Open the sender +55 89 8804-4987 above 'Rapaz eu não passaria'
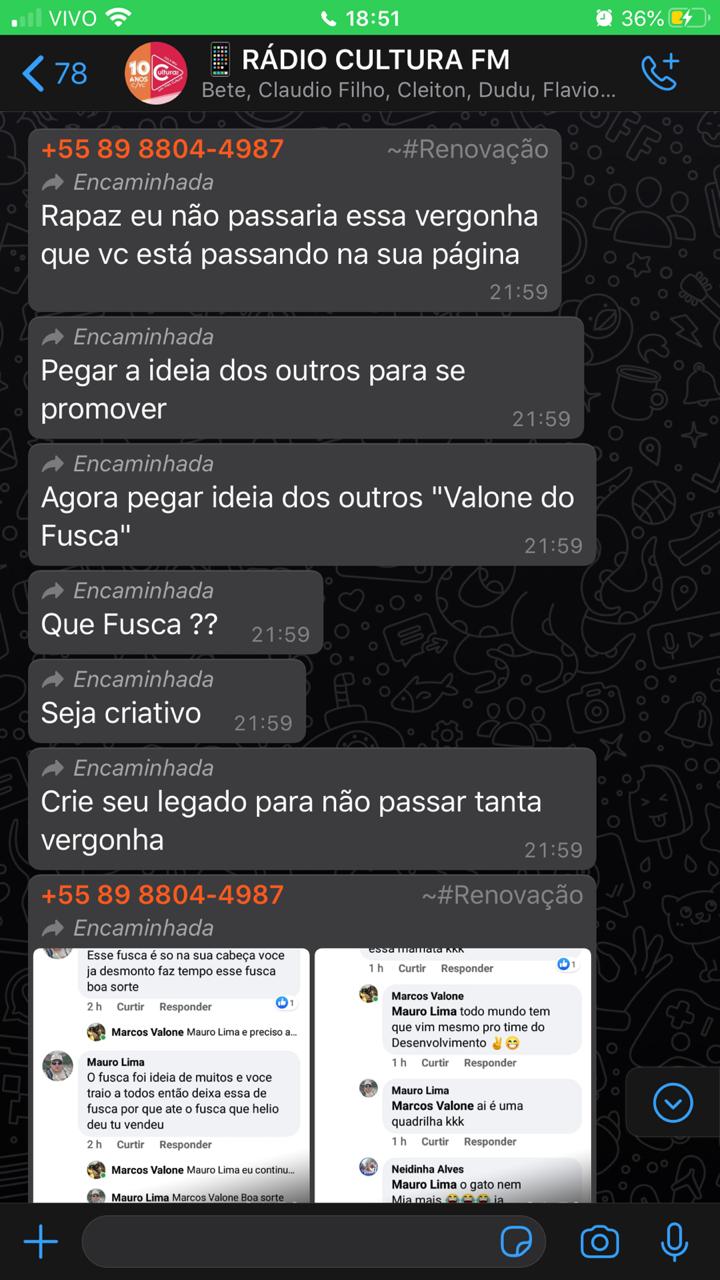Image resolution: width=720 pixels, height=1280 pixels. click(163, 149)
